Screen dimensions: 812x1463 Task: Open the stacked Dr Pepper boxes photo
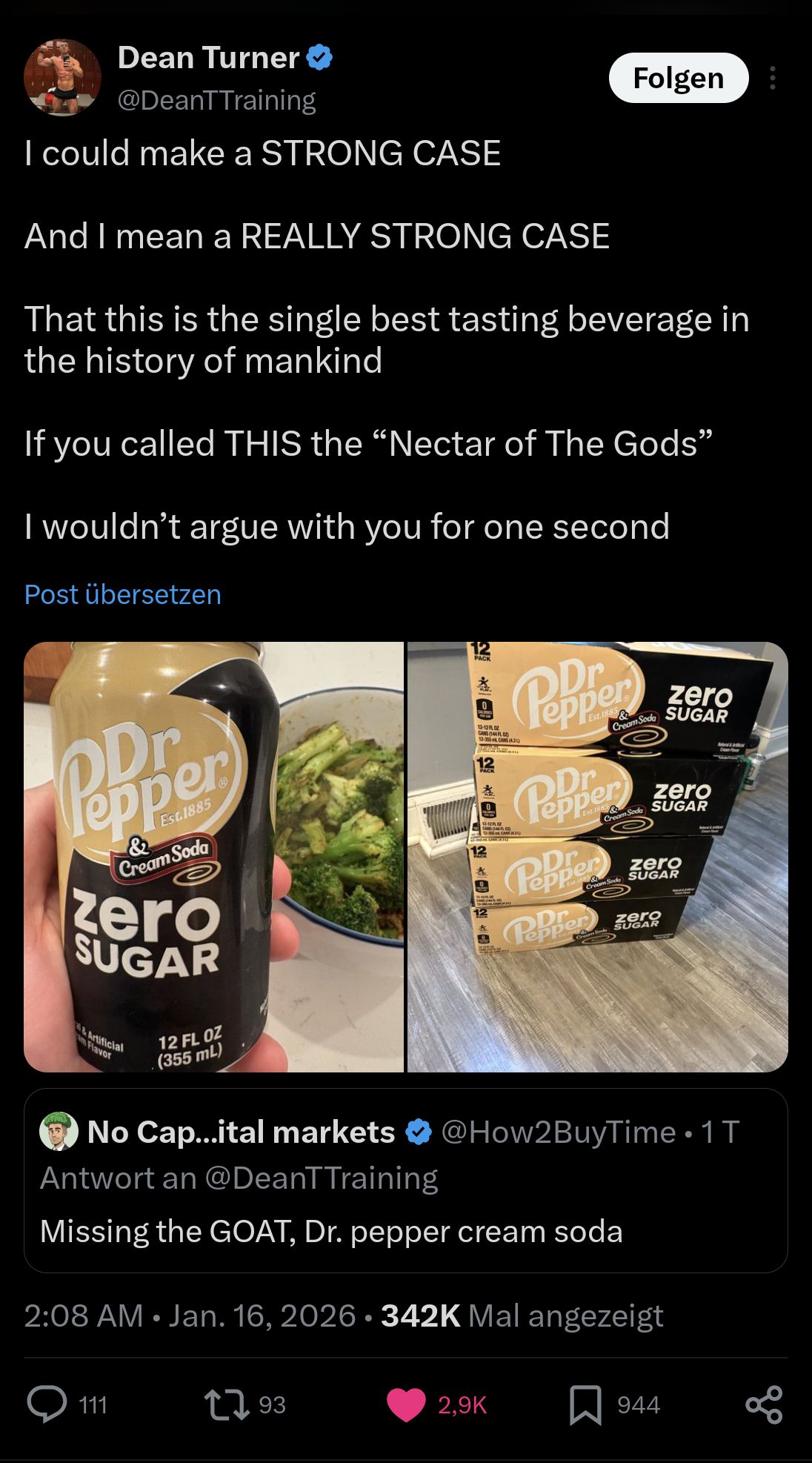pos(597,857)
